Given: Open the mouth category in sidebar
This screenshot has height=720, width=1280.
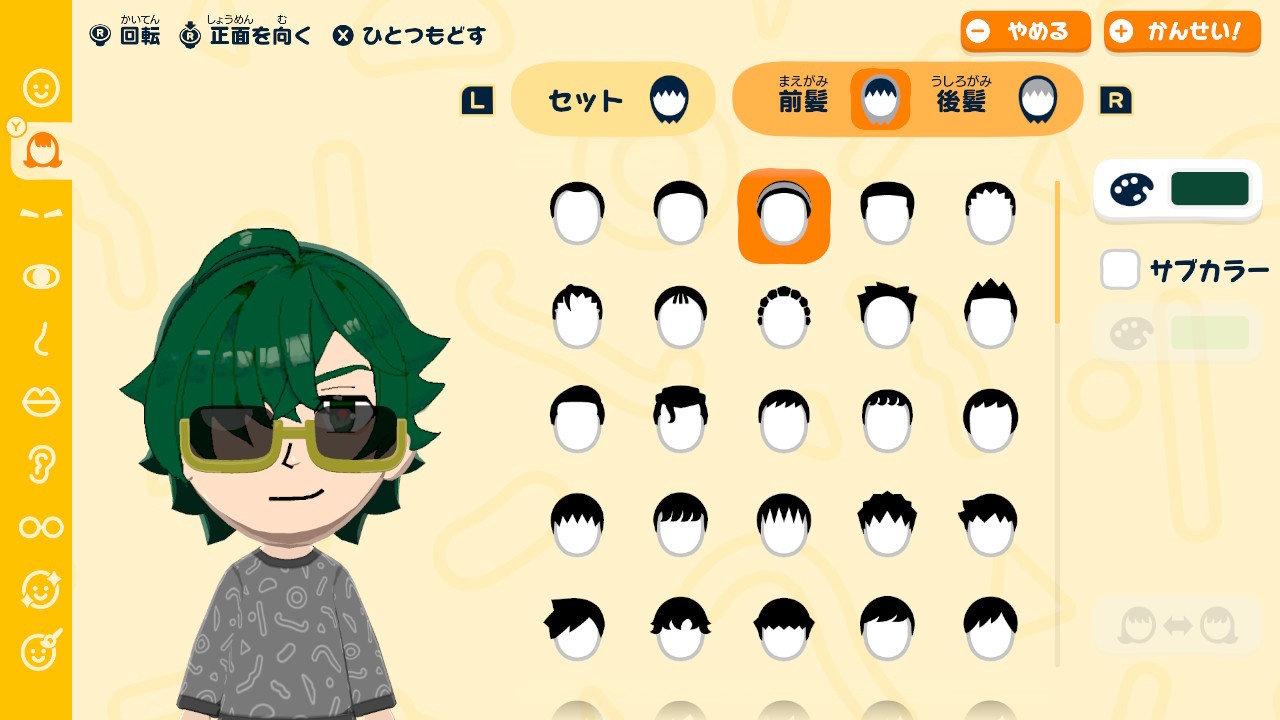Looking at the screenshot, I should [41, 402].
